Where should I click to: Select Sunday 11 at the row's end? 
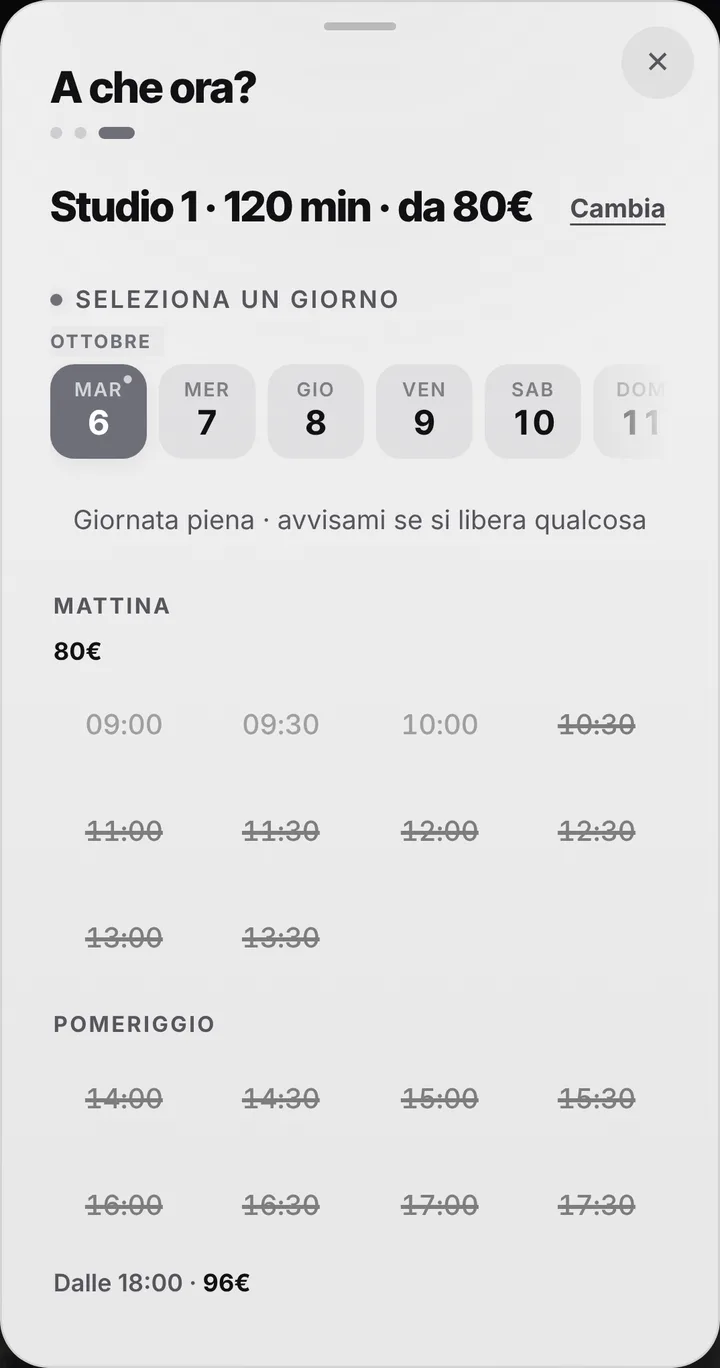coord(630,411)
